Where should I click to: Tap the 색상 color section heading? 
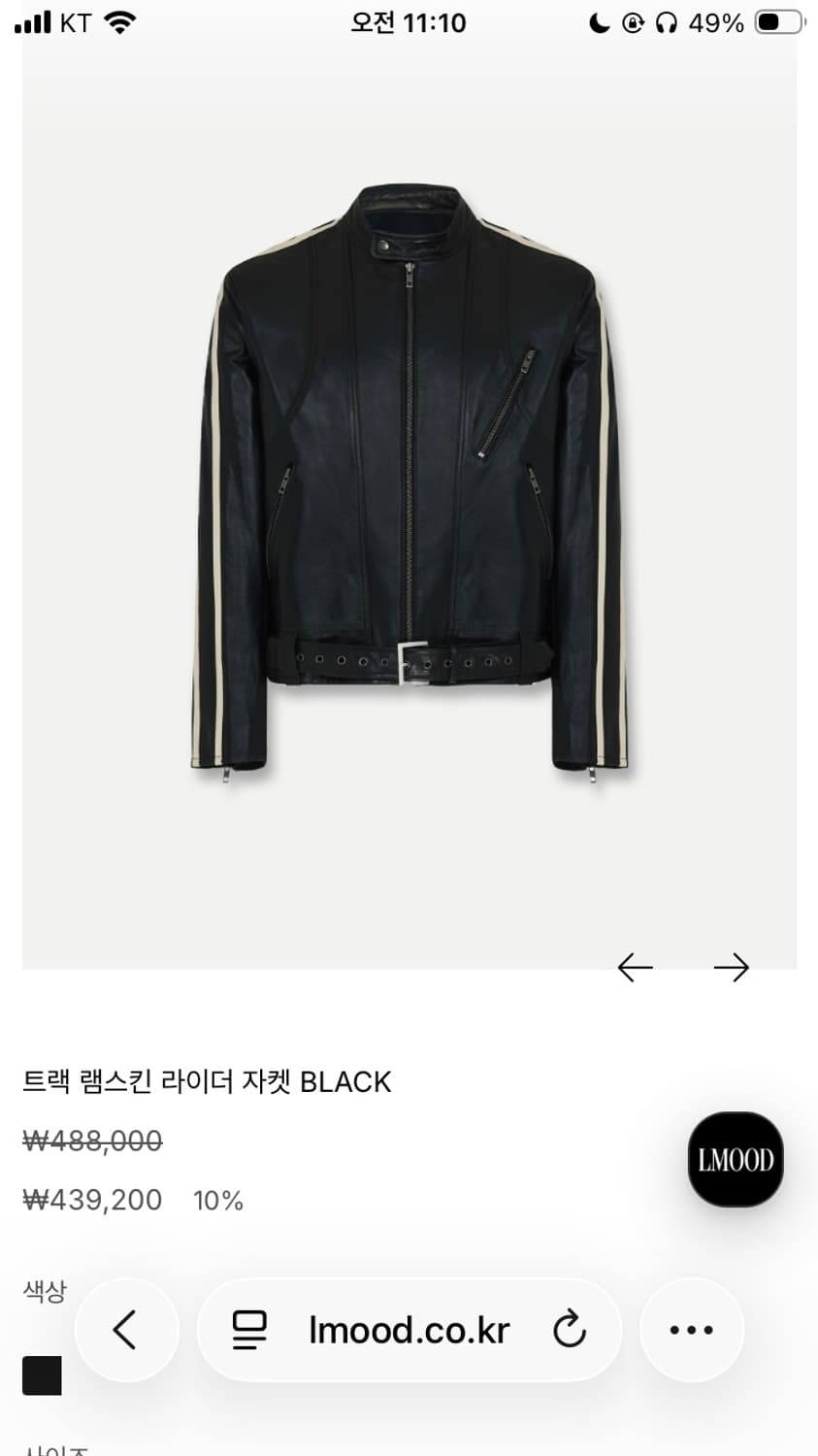[46, 1289]
